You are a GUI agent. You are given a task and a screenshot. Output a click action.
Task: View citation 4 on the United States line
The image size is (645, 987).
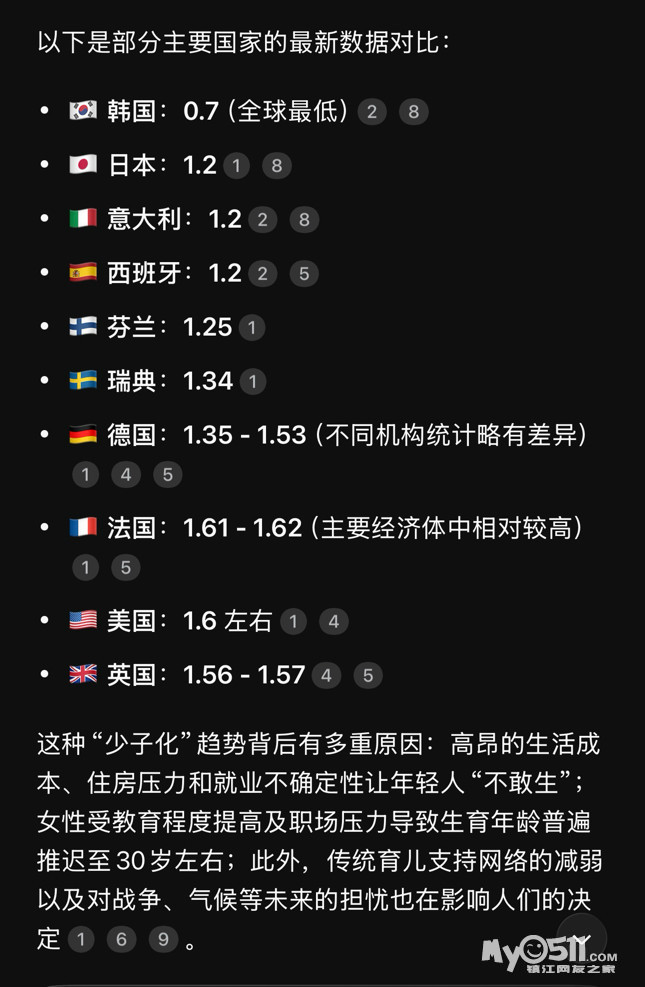click(333, 622)
